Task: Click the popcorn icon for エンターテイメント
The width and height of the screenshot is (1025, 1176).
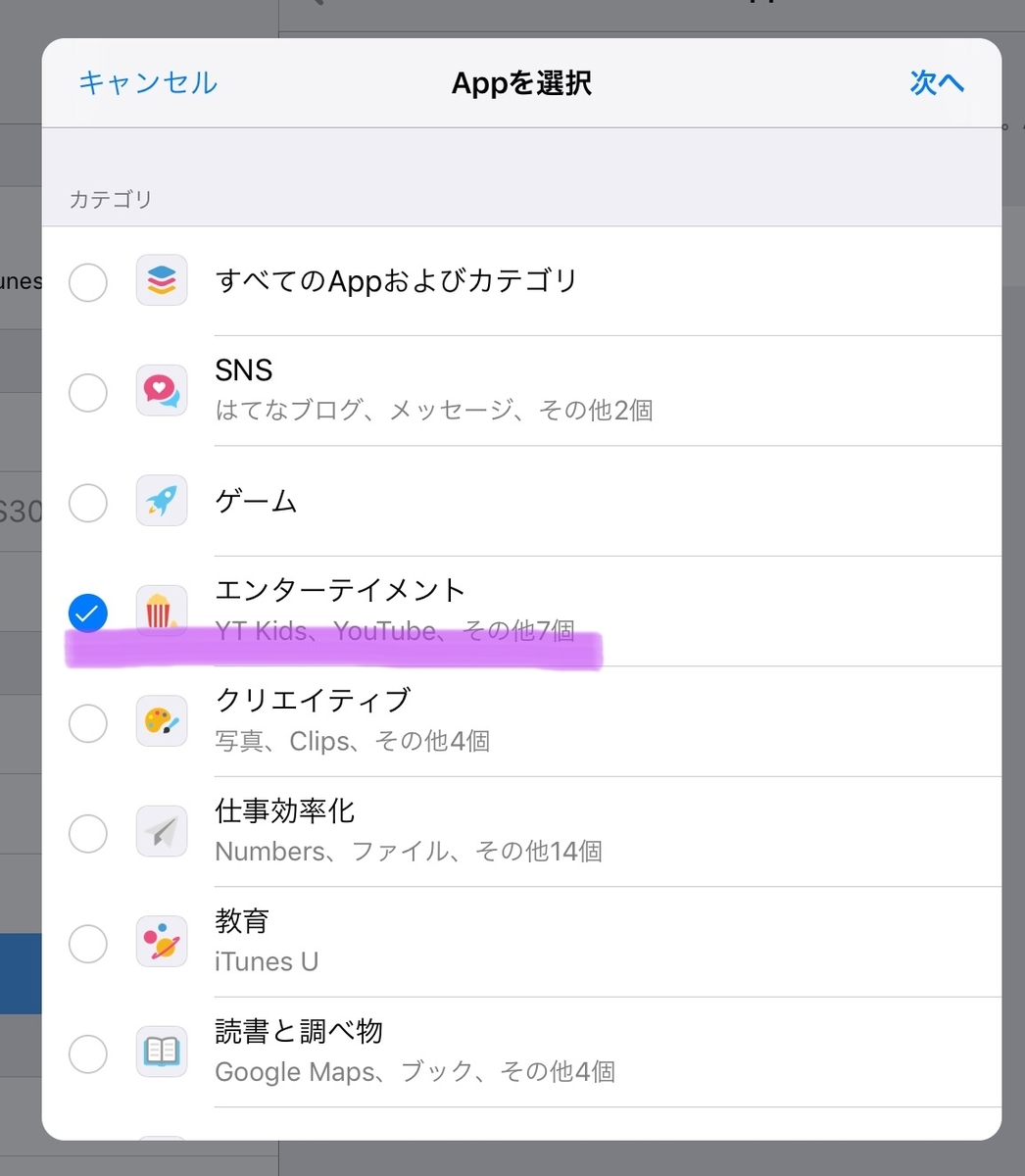Action: (161, 611)
